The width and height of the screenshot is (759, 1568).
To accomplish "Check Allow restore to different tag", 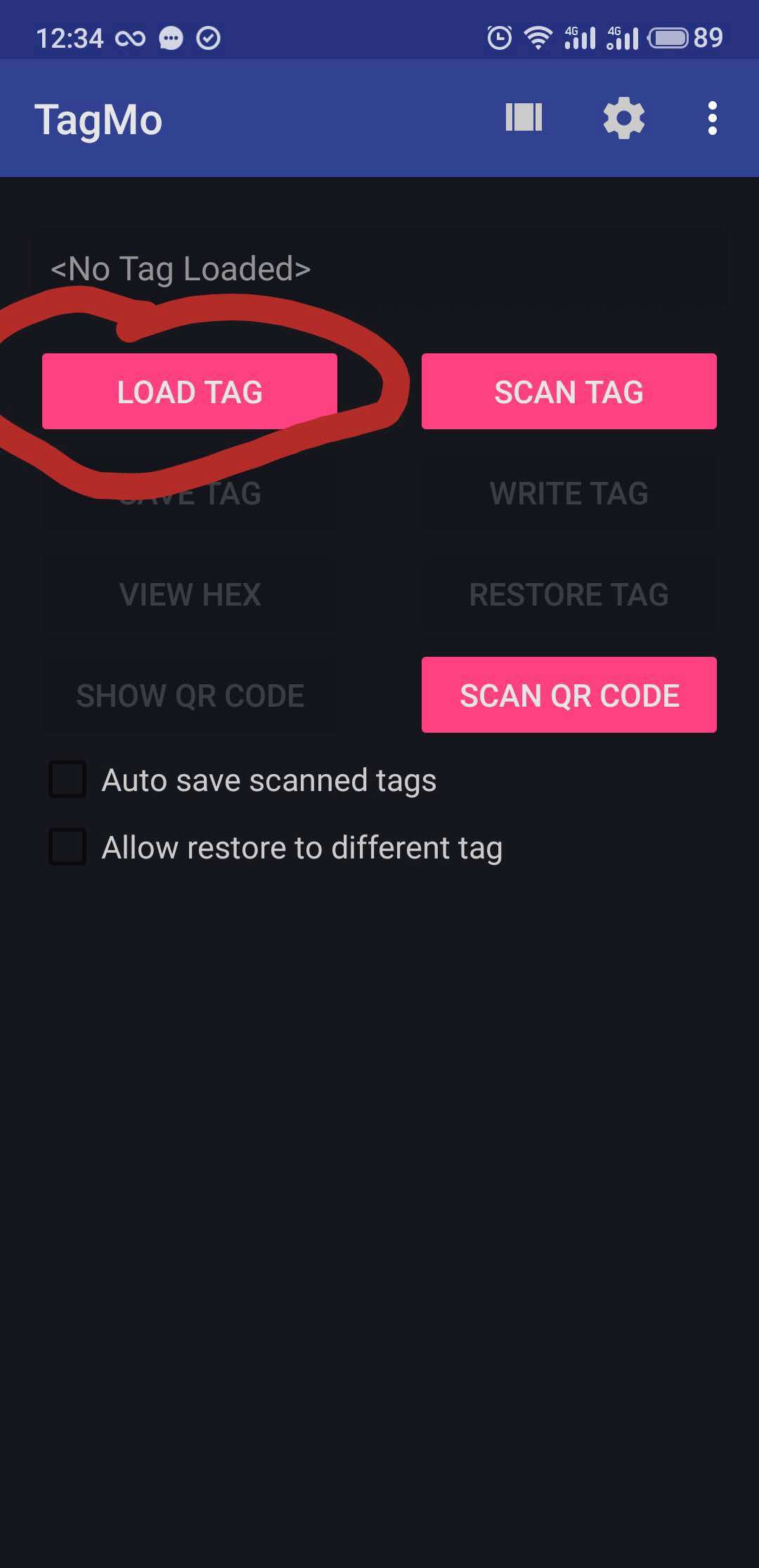I will point(67,847).
